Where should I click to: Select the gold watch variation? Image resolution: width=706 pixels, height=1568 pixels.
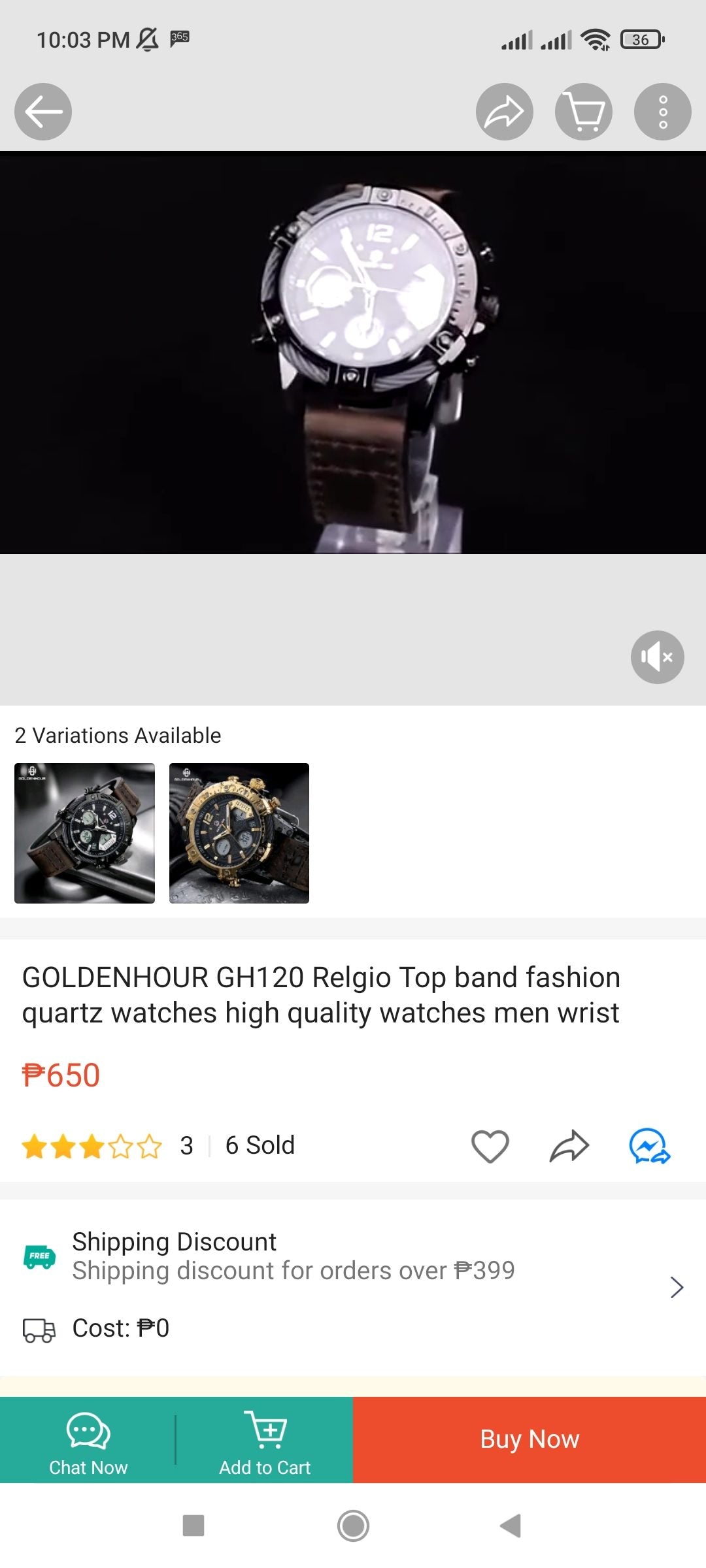(239, 833)
